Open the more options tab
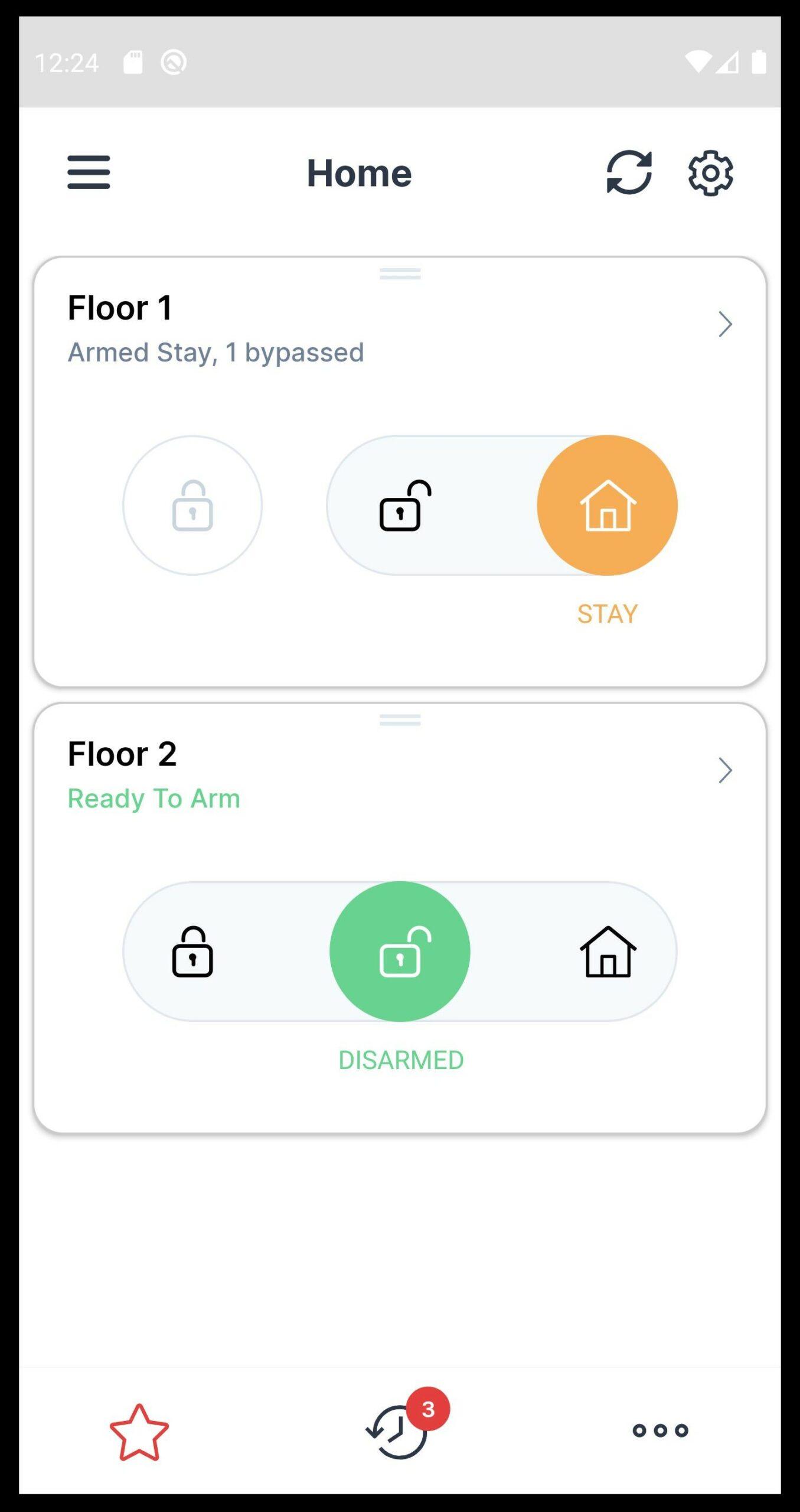This screenshot has width=800, height=1512. click(x=660, y=1430)
